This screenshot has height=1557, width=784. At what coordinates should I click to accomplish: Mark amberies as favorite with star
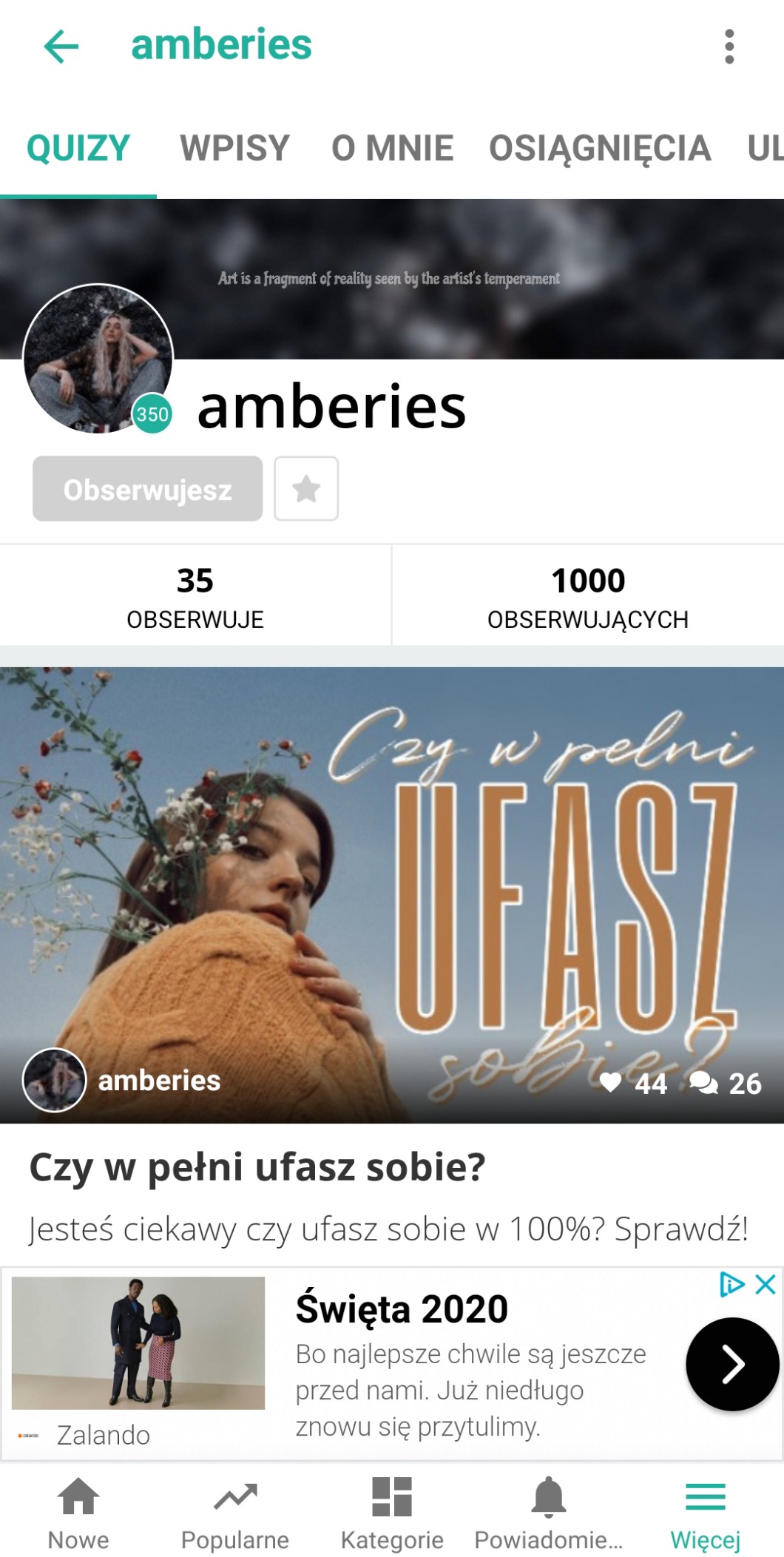point(306,489)
